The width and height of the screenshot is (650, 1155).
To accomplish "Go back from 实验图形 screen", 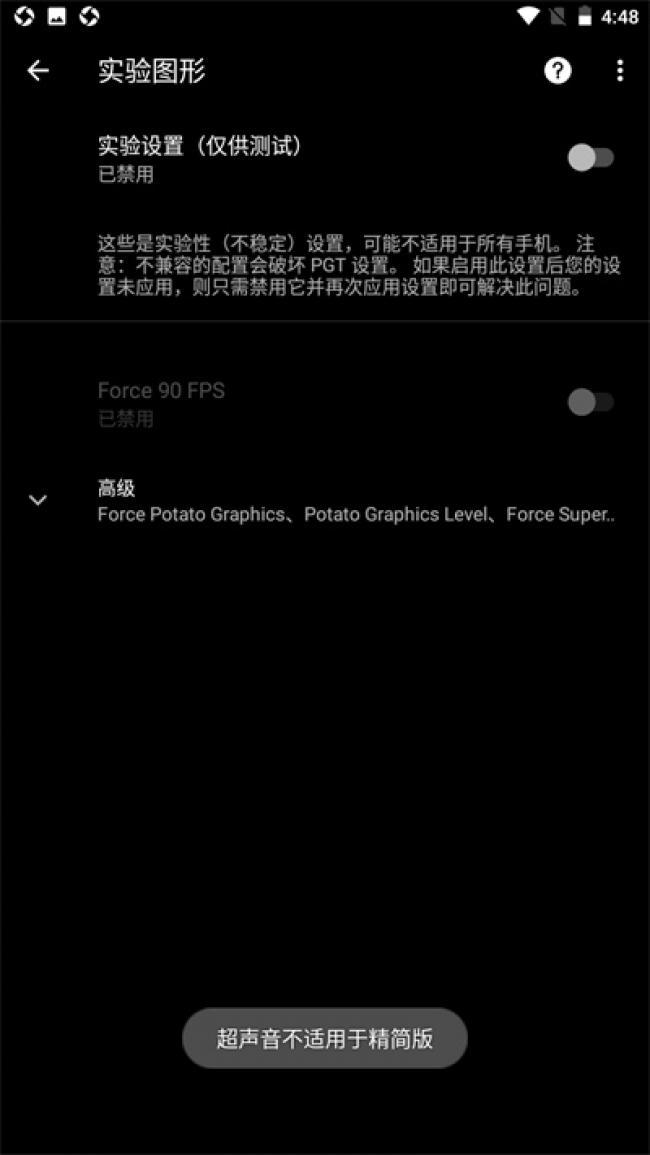I will point(38,71).
